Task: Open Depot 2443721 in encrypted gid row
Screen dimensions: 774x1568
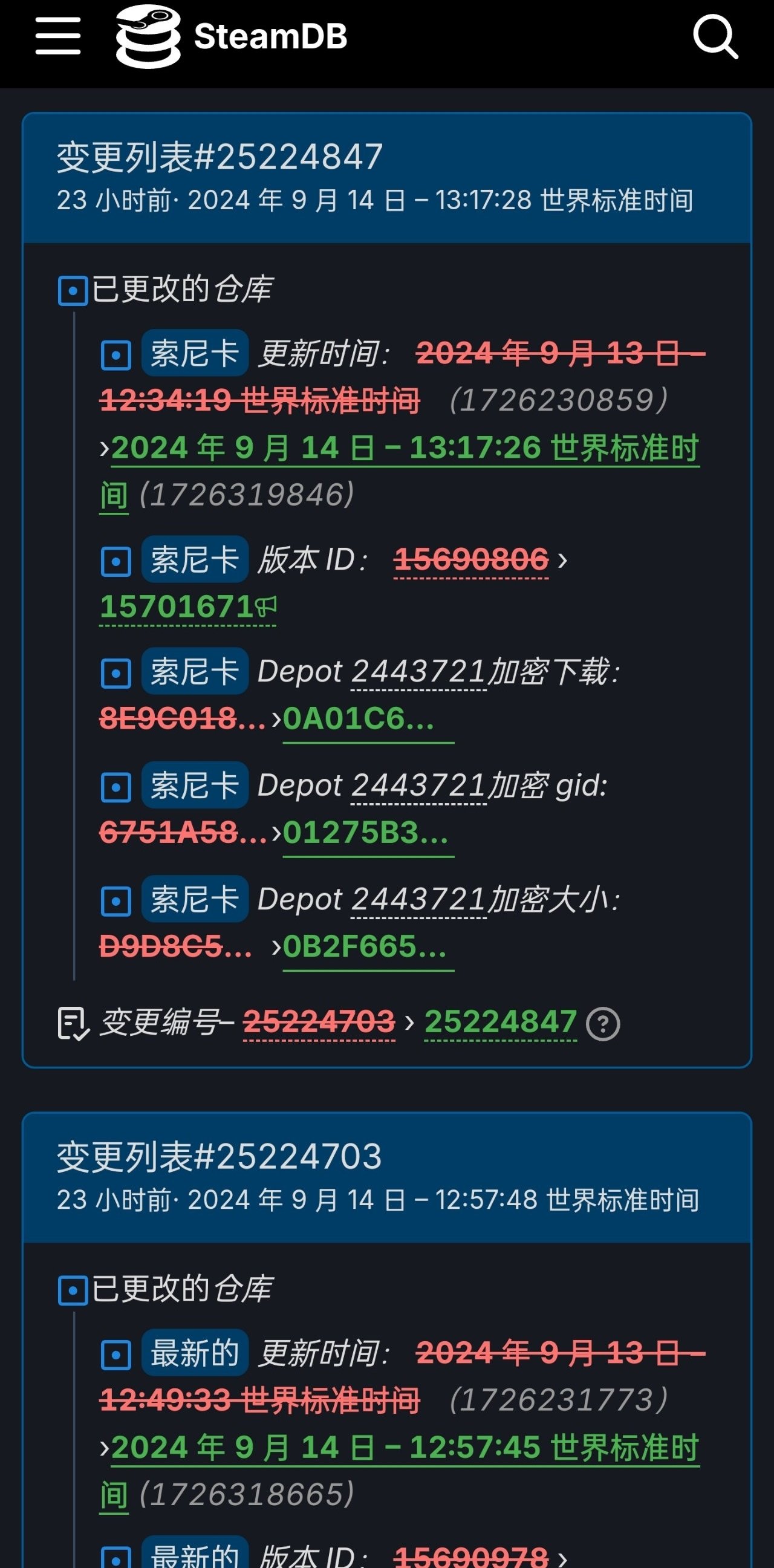Action: (418, 786)
